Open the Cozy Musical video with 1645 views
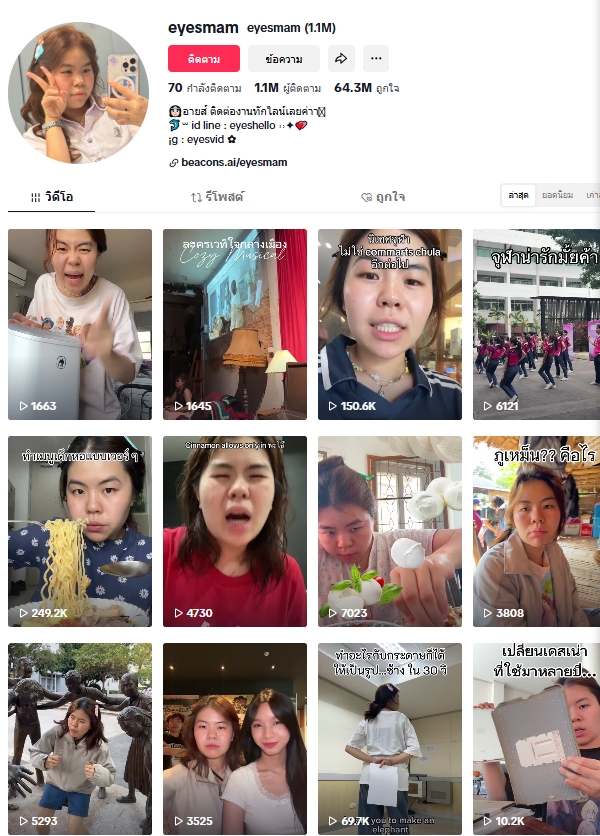The width and height of the screenshot is (600, 836). [x=235, y=323]
